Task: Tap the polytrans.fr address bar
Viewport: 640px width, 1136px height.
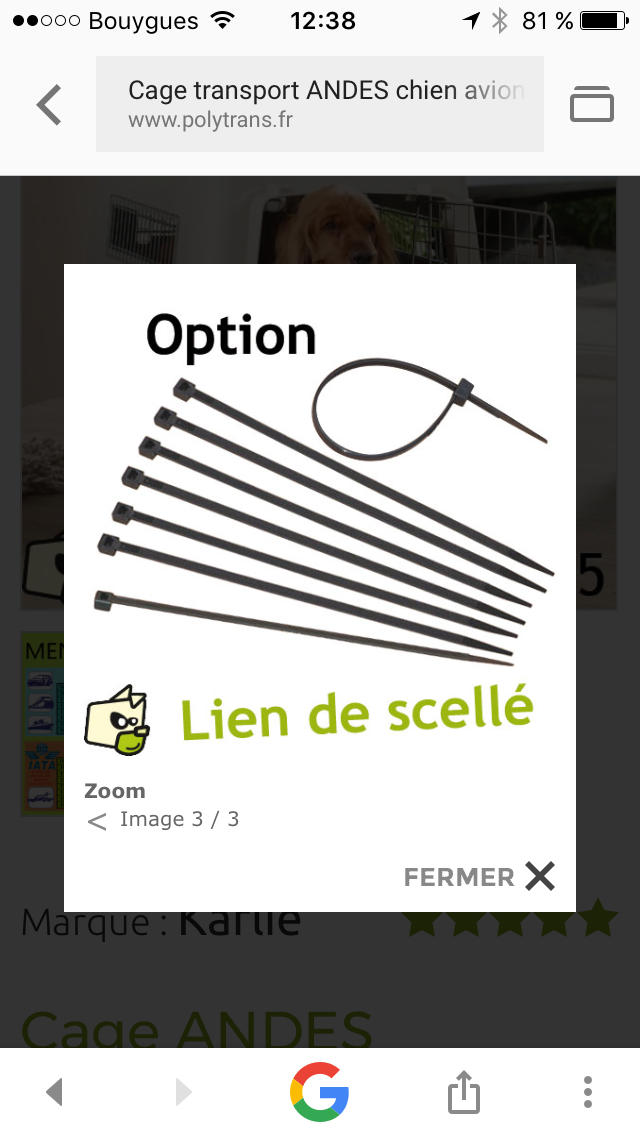Action: click(x=320, y=104)
